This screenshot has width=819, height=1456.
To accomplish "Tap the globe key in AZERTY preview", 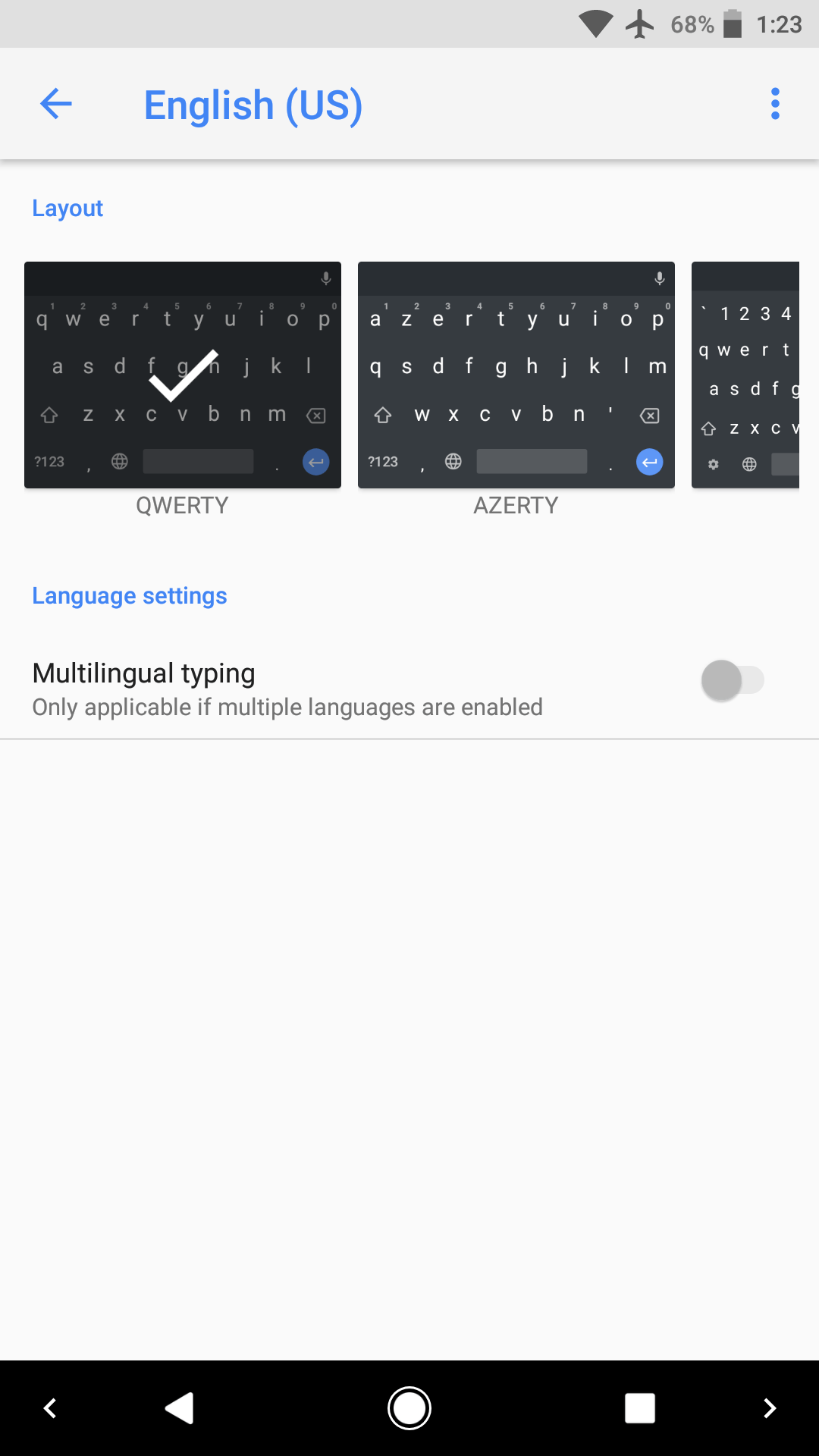I will [453, 461].
